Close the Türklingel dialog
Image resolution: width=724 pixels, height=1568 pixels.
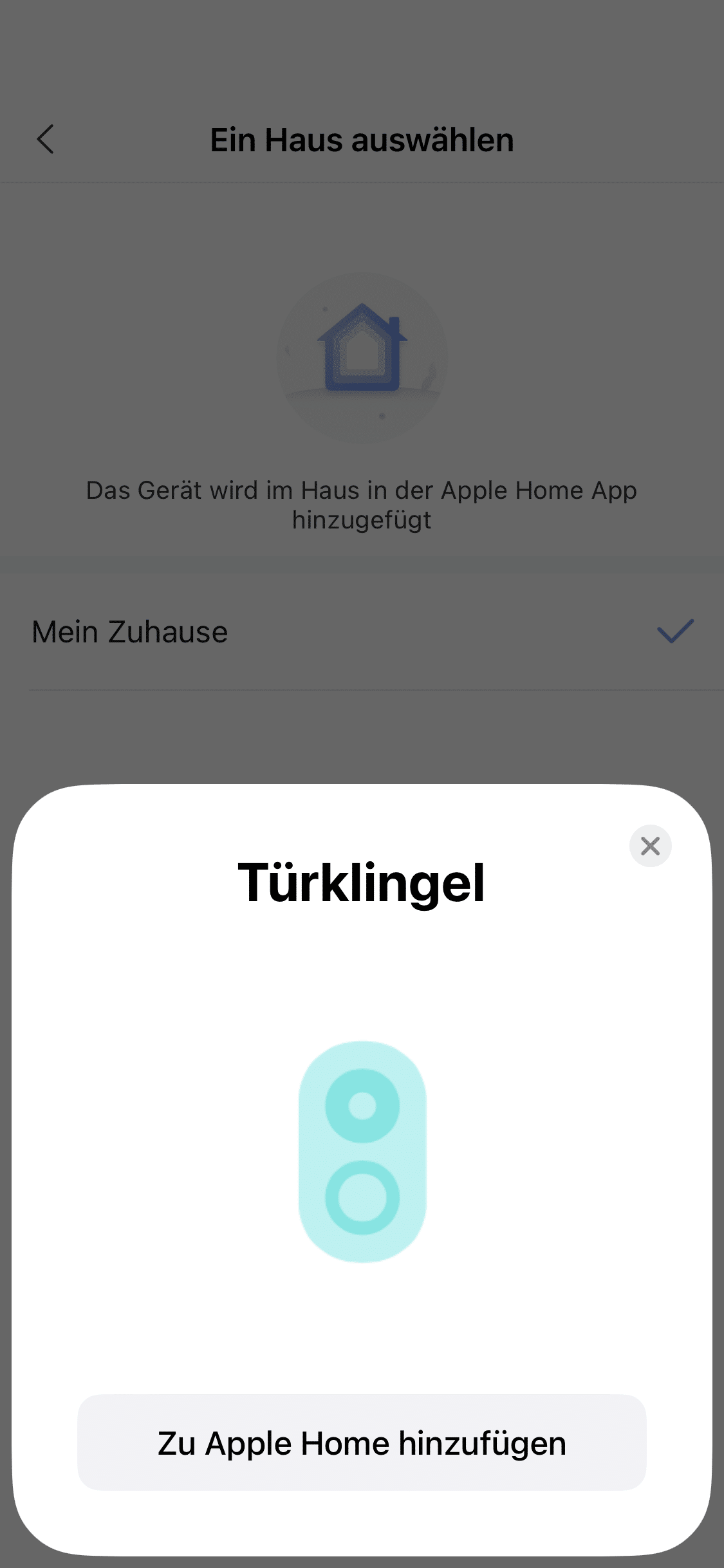[650, 846]
